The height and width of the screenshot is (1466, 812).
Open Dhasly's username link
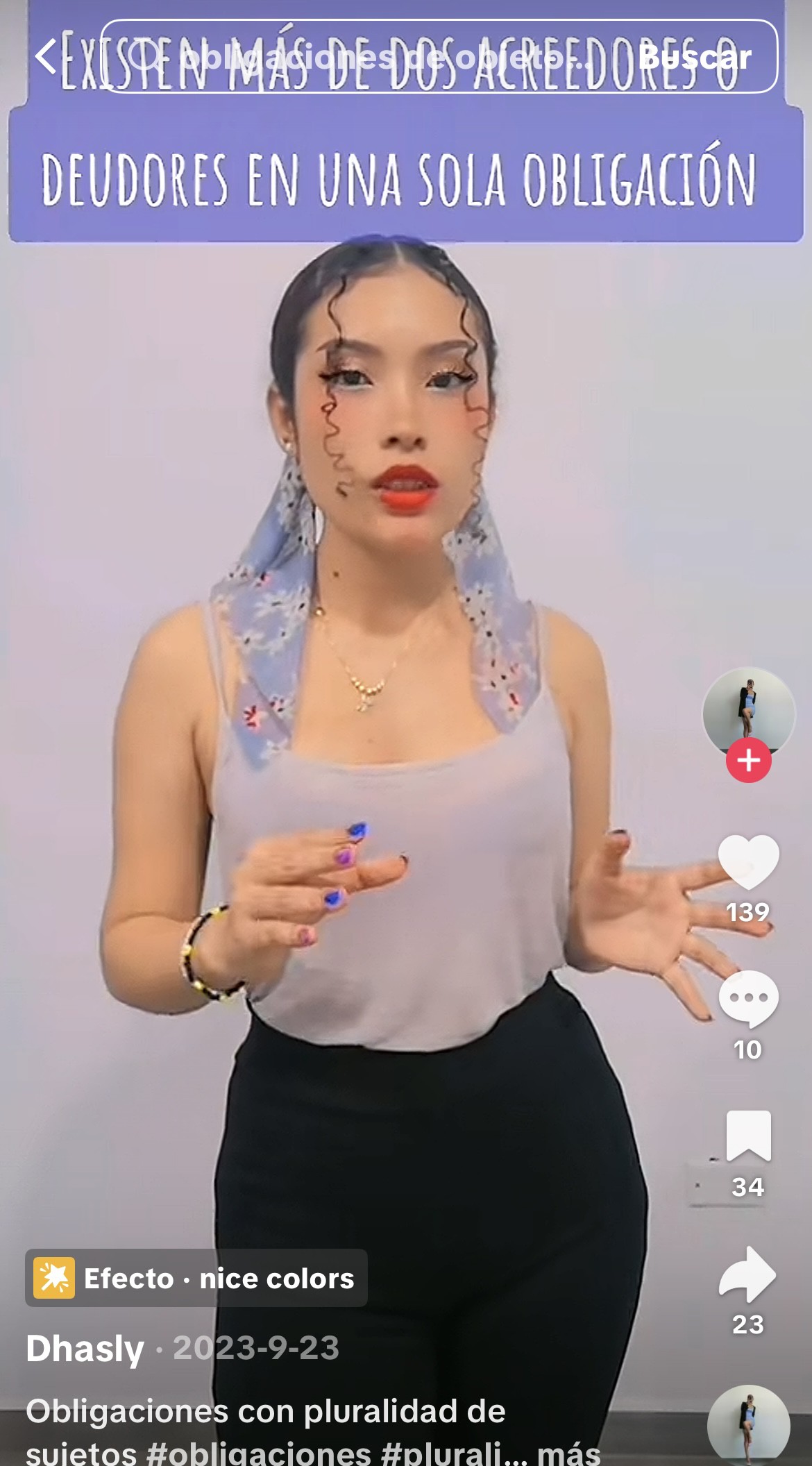[x=85, y=1348]
